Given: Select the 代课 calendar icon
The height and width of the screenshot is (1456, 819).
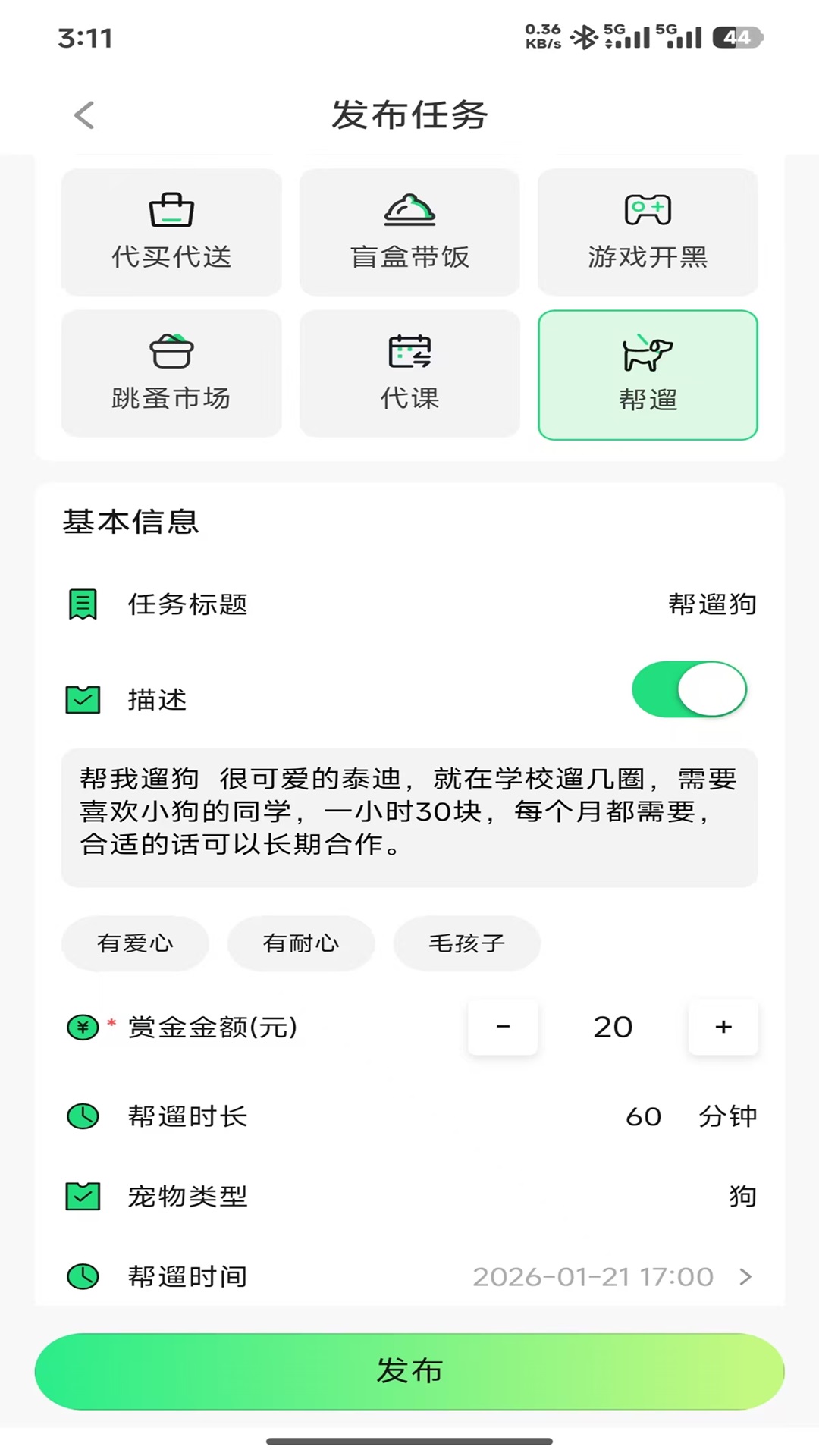Looking at the screenshot, I should click(x=409, y=351).
